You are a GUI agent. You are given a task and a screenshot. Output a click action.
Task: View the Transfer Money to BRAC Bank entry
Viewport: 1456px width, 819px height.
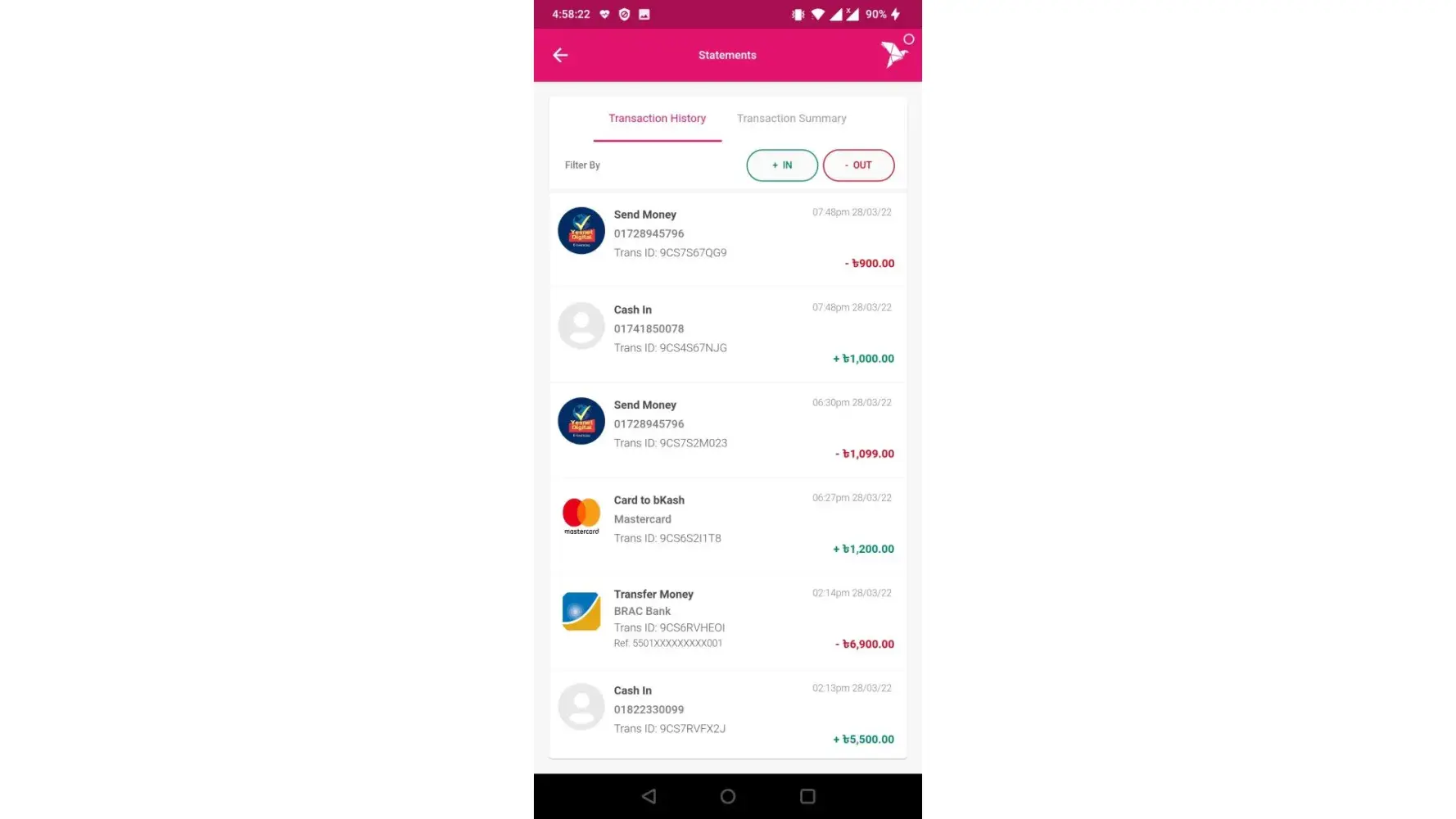[727, 618]
